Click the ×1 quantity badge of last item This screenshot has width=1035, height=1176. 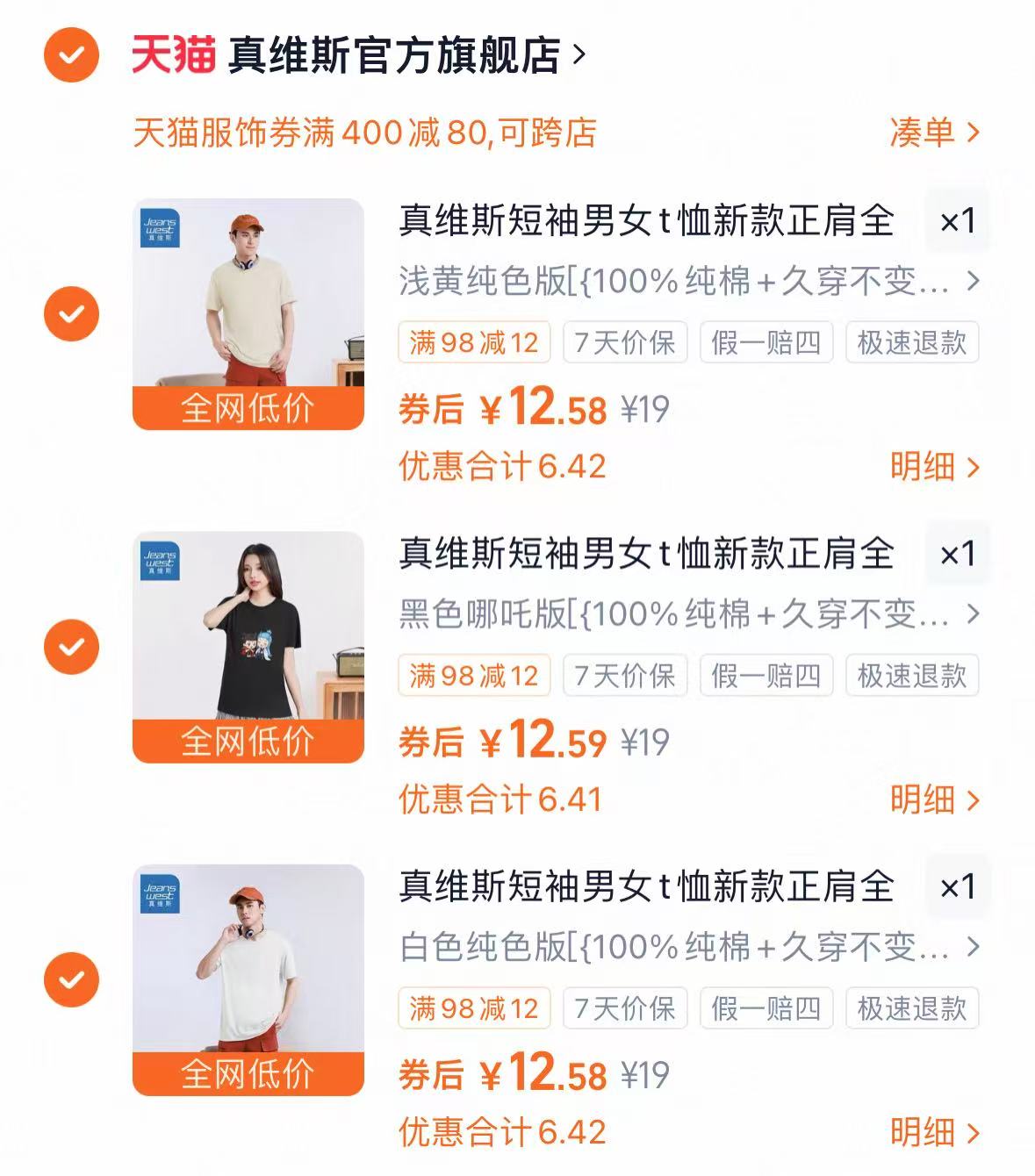tap(959, 887)
